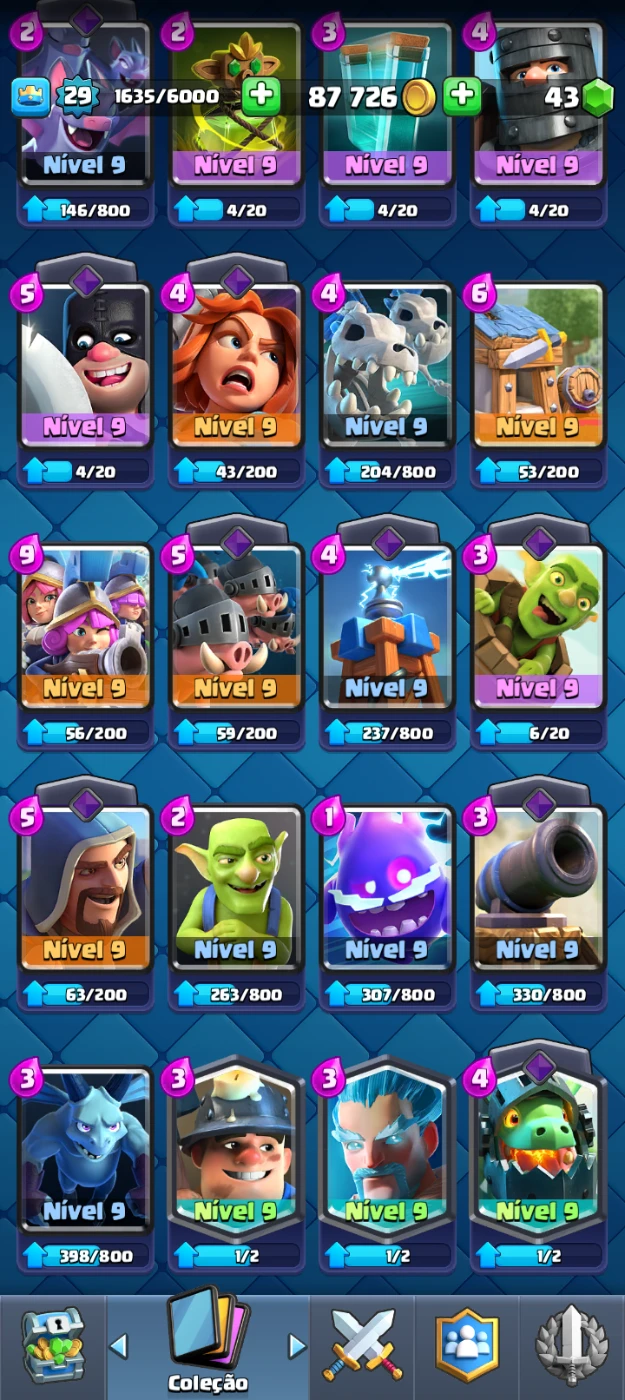Image resolution: width=625 pixels, height=1400 pixels.
Task: Tap the left arrow beside Coleção
Action: [118, 1345]
